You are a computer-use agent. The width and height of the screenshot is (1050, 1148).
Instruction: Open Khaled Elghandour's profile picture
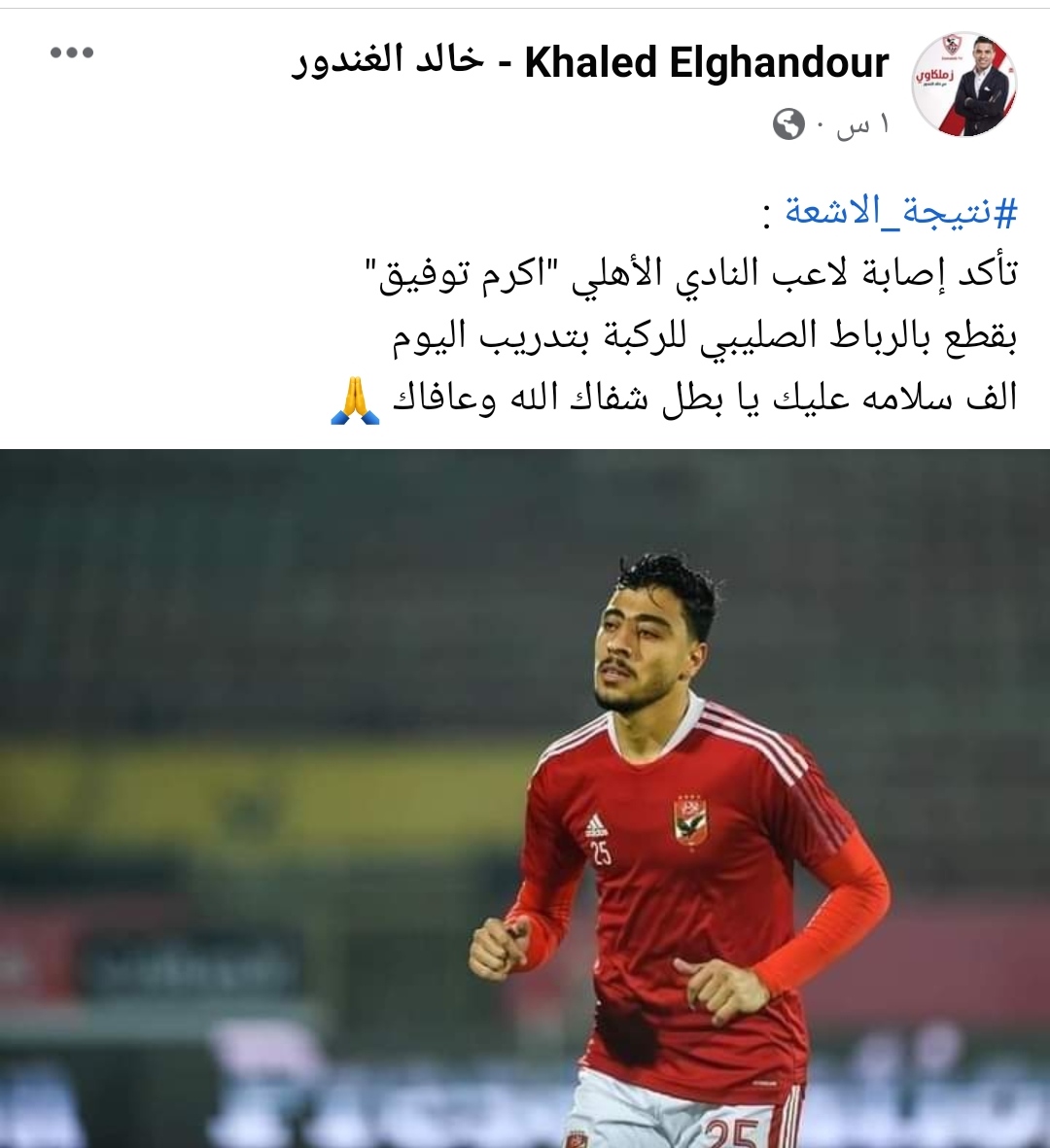click(960, 76)
